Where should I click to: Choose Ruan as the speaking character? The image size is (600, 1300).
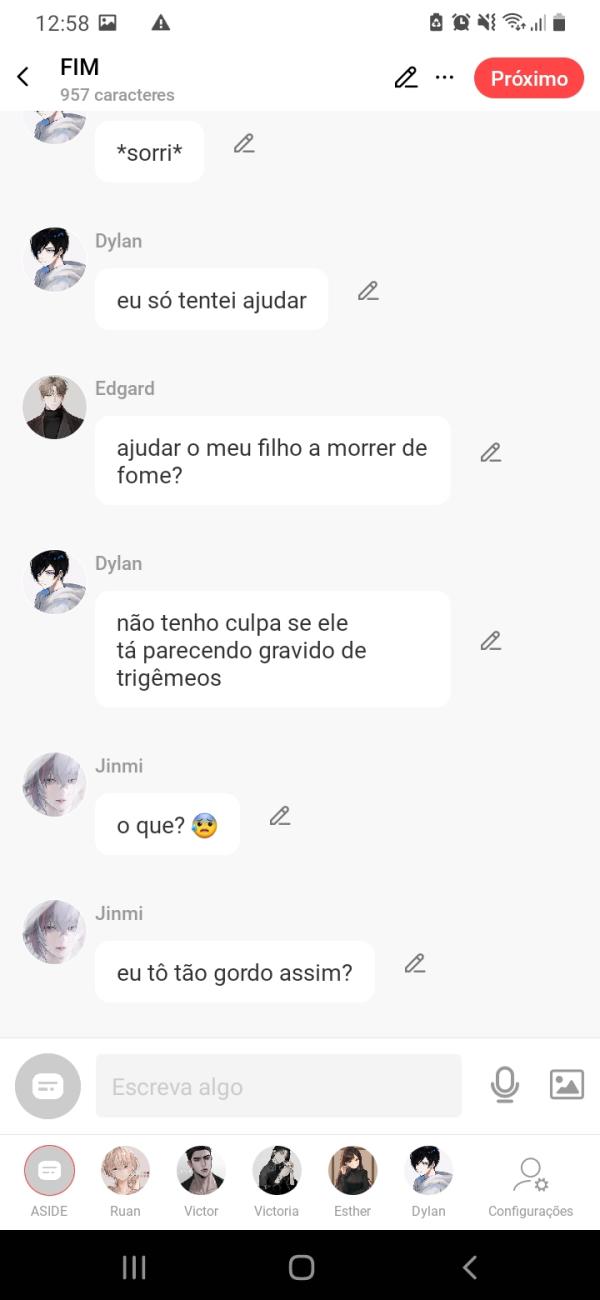125,1171
